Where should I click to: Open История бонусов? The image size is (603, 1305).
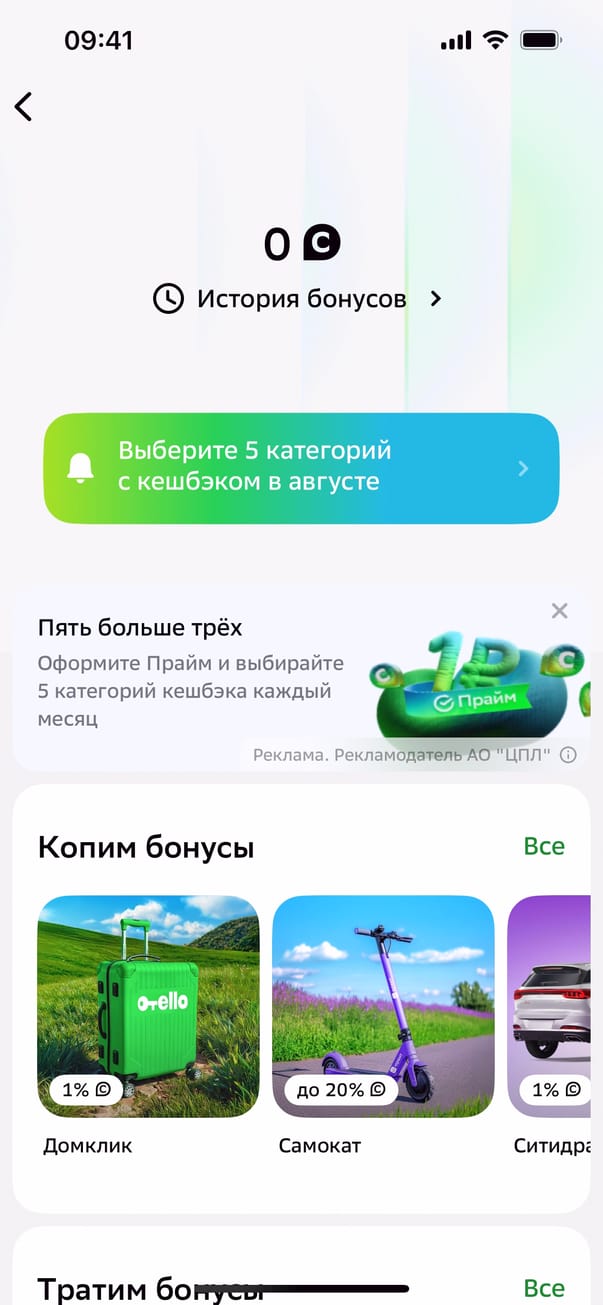[298, 298]
